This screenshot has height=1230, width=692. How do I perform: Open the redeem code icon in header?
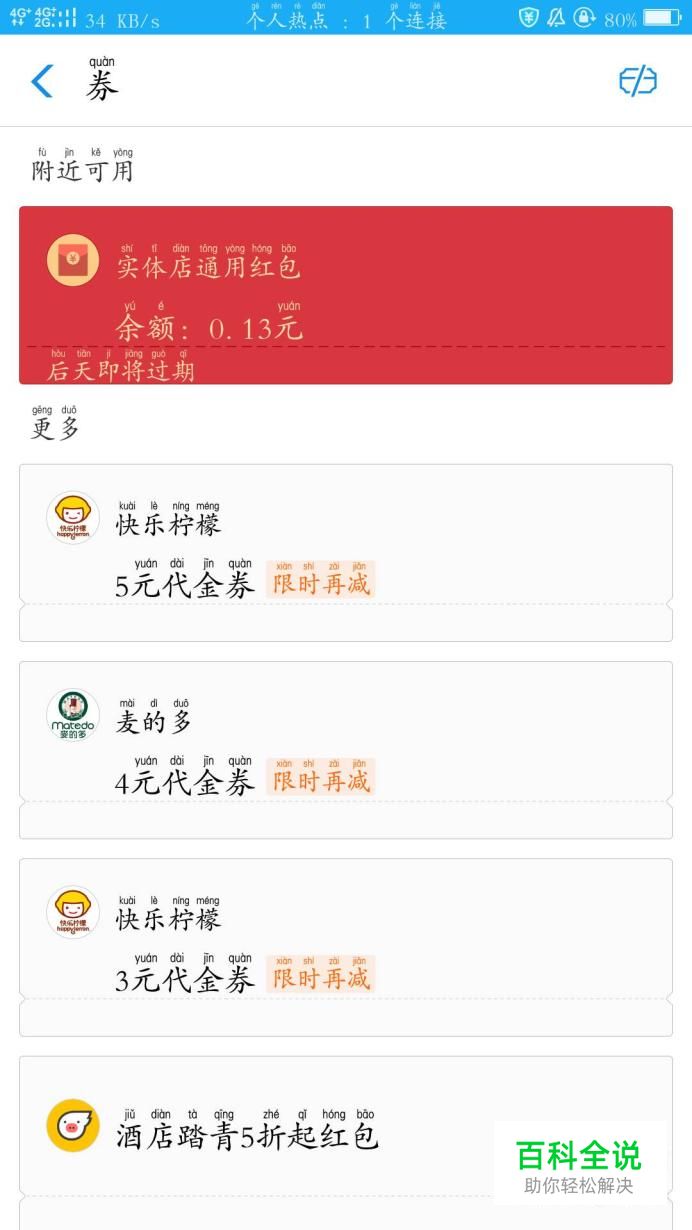(638, 81)
